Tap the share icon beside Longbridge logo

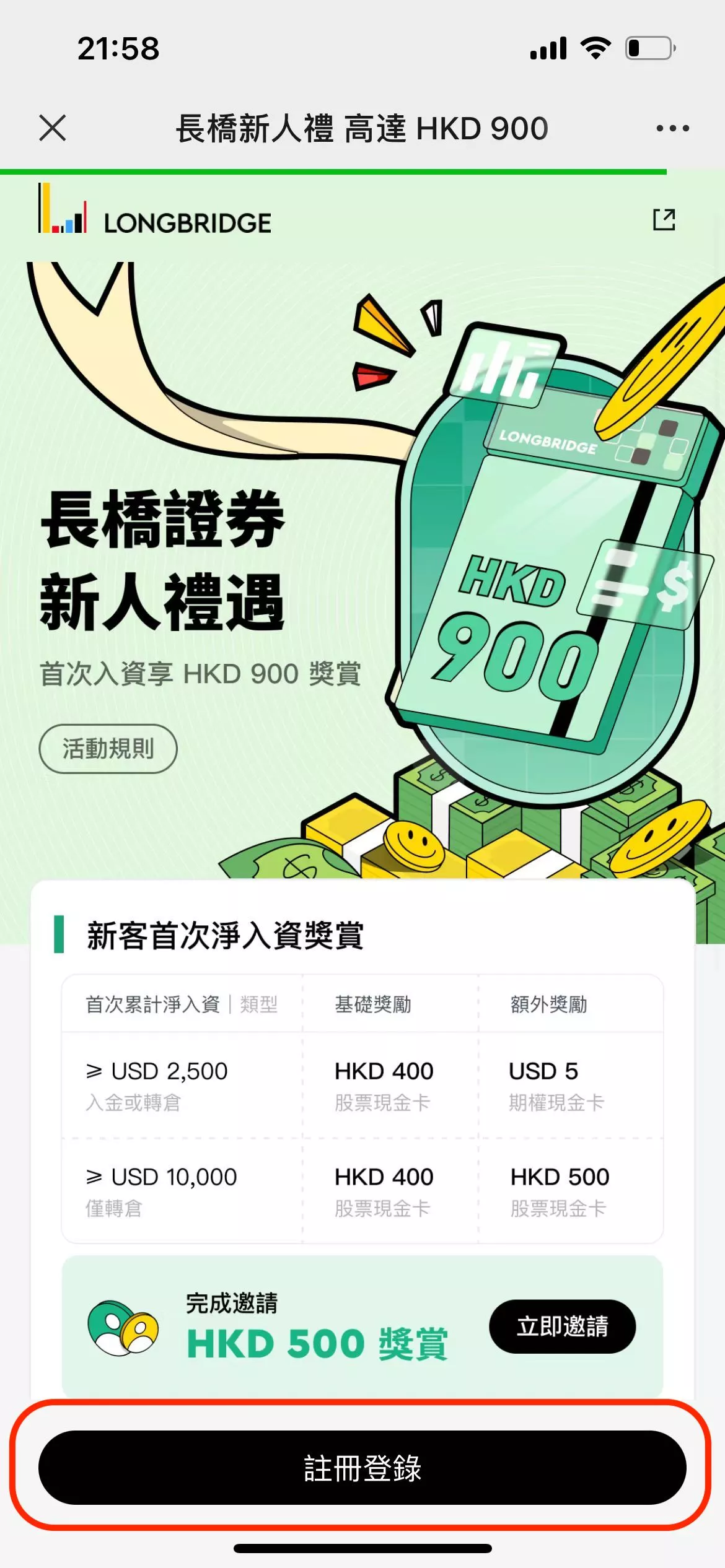pos(664,220)
